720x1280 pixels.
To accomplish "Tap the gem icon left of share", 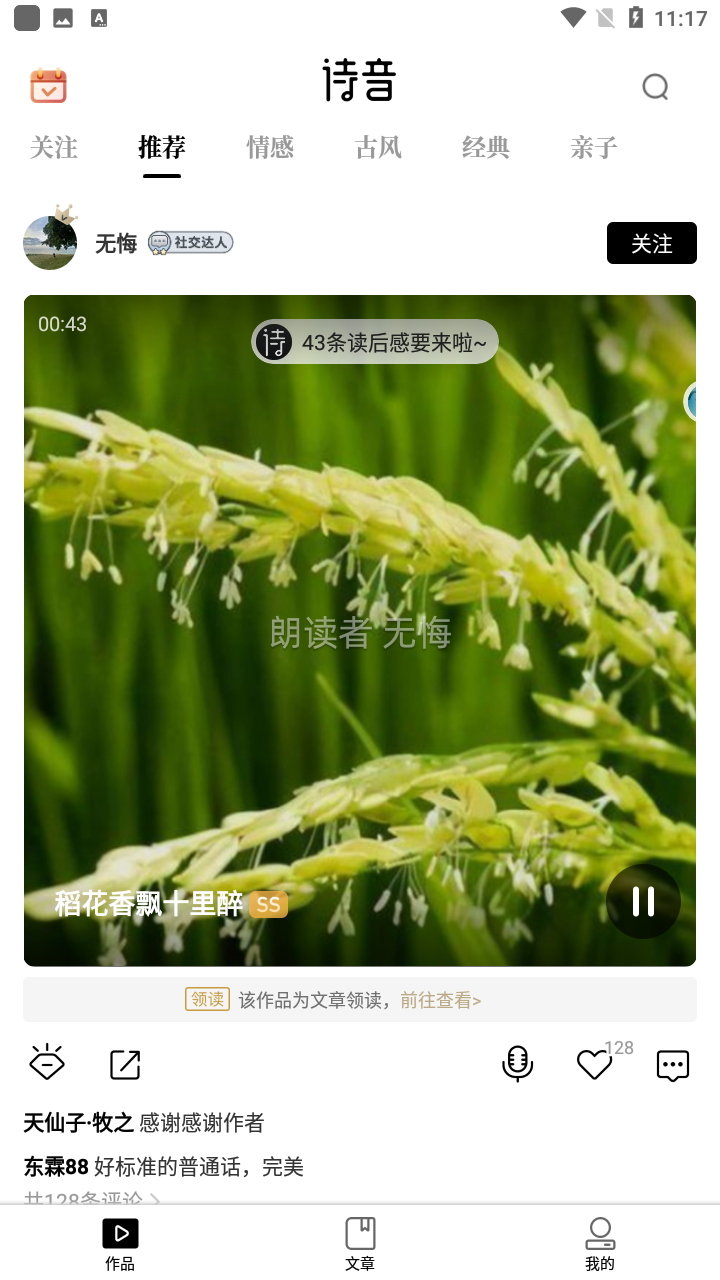I will click(x=47, y=1064).
